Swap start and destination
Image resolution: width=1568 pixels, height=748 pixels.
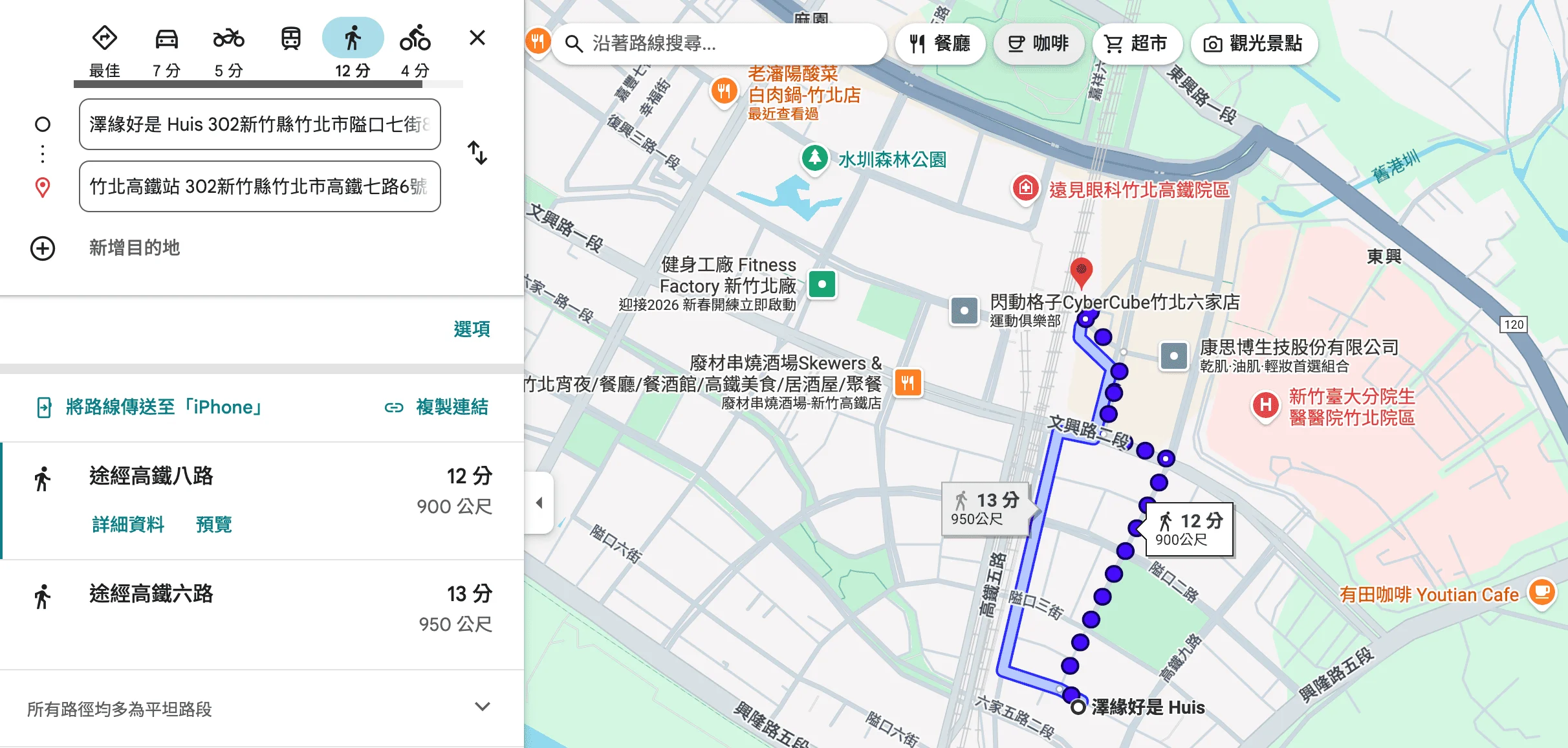coord(477,153)
